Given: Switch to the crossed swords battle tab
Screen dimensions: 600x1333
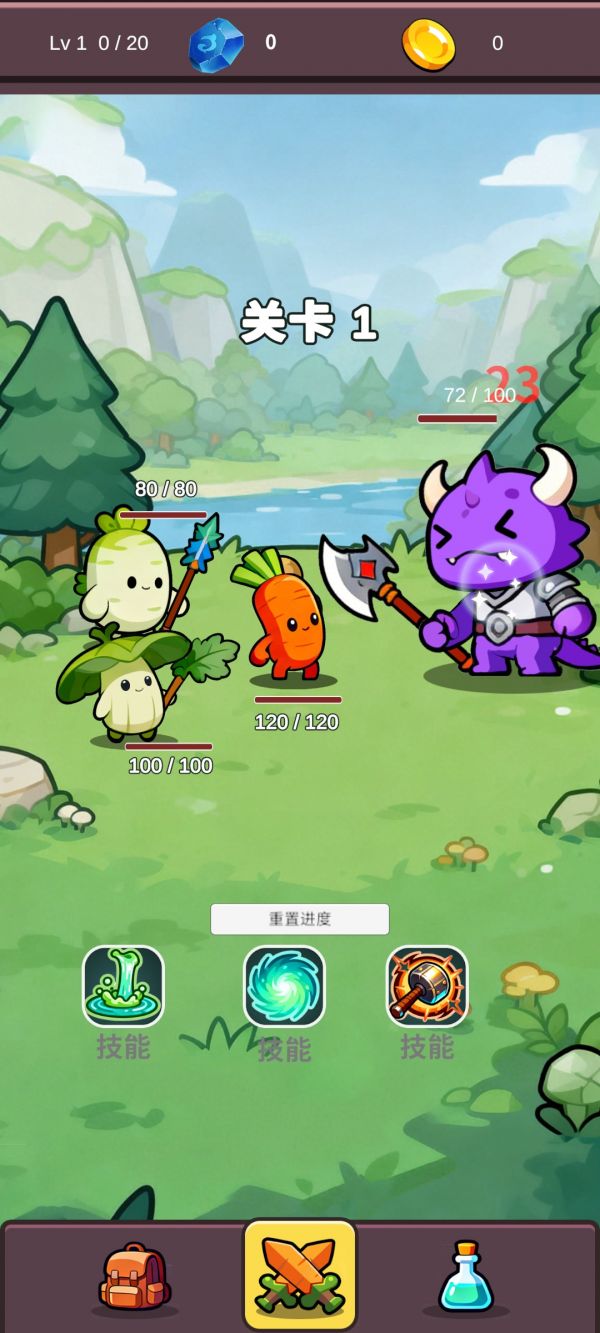Looking at the screenshot, I should coord(300,1275).
